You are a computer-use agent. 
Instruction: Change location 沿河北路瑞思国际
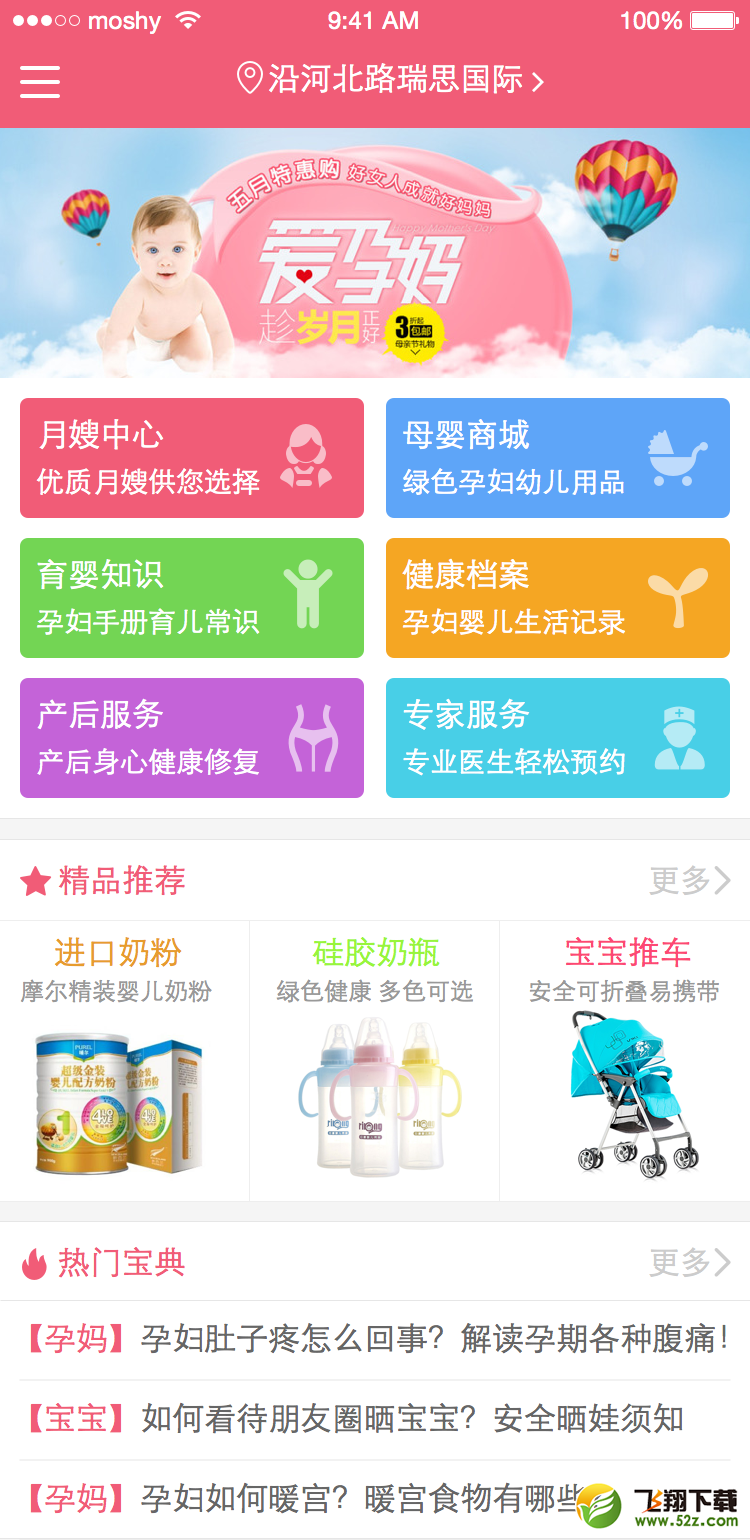[x=390, y=80]
